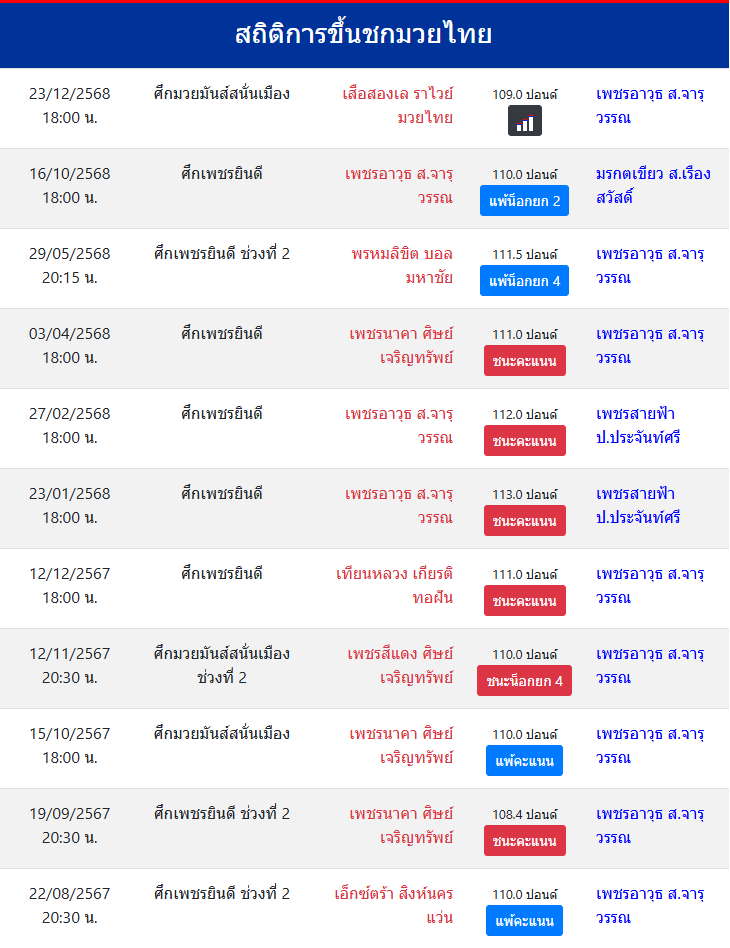Click the bar chart statistics icon
This screenshot has width=730, height=948.
(x=524, y=121)
